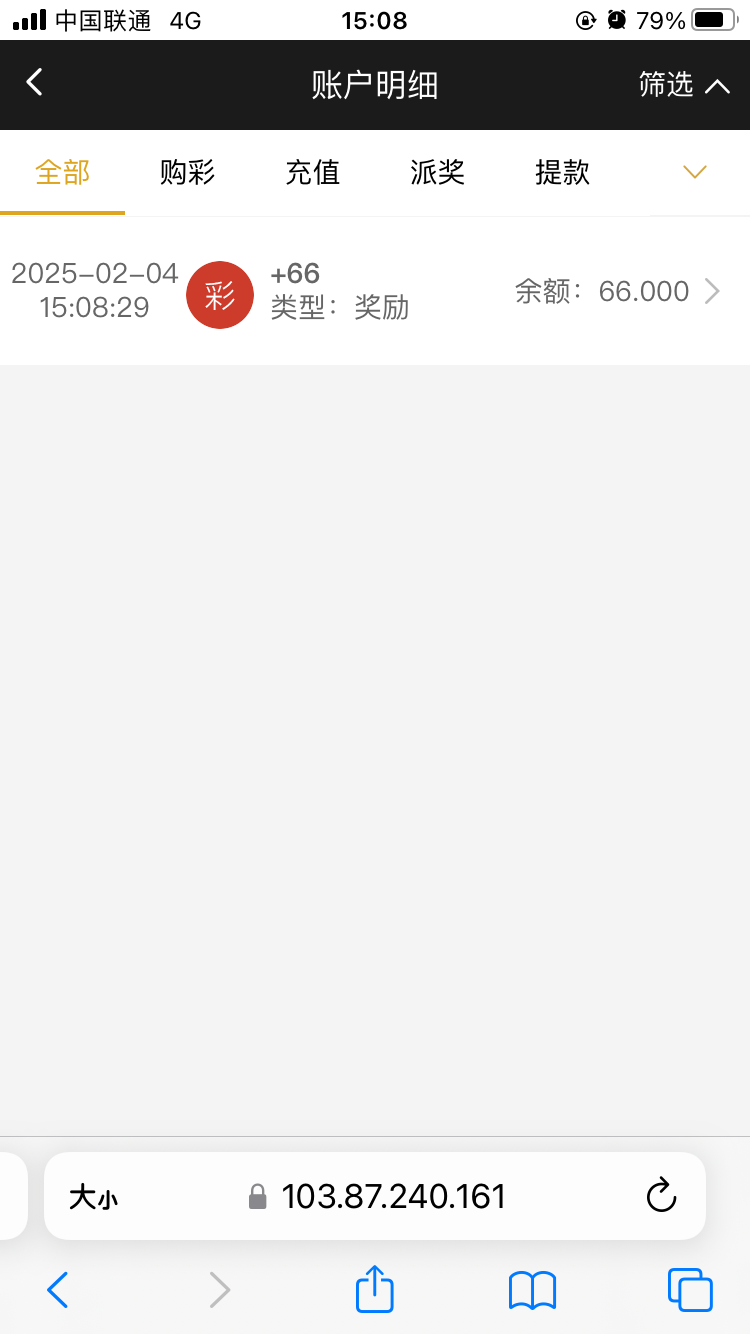The width and height of the screenshot is (750, 1334).
Task: Reload the current web page
Action: 661,1196
